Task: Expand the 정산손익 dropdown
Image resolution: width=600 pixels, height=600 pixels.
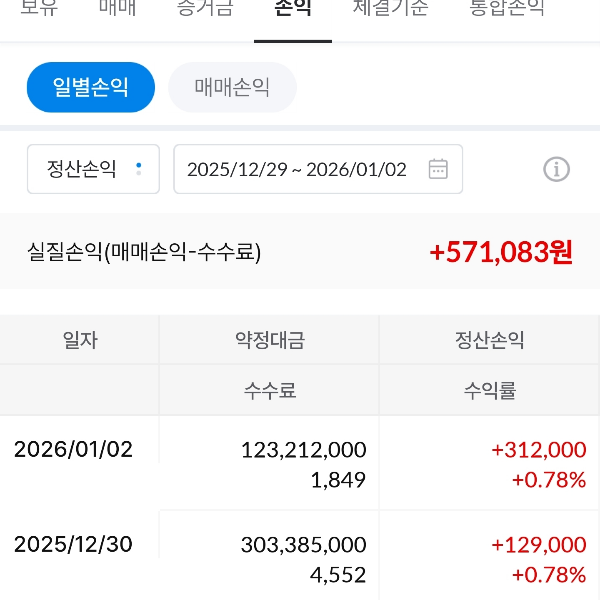Action: 93,169
